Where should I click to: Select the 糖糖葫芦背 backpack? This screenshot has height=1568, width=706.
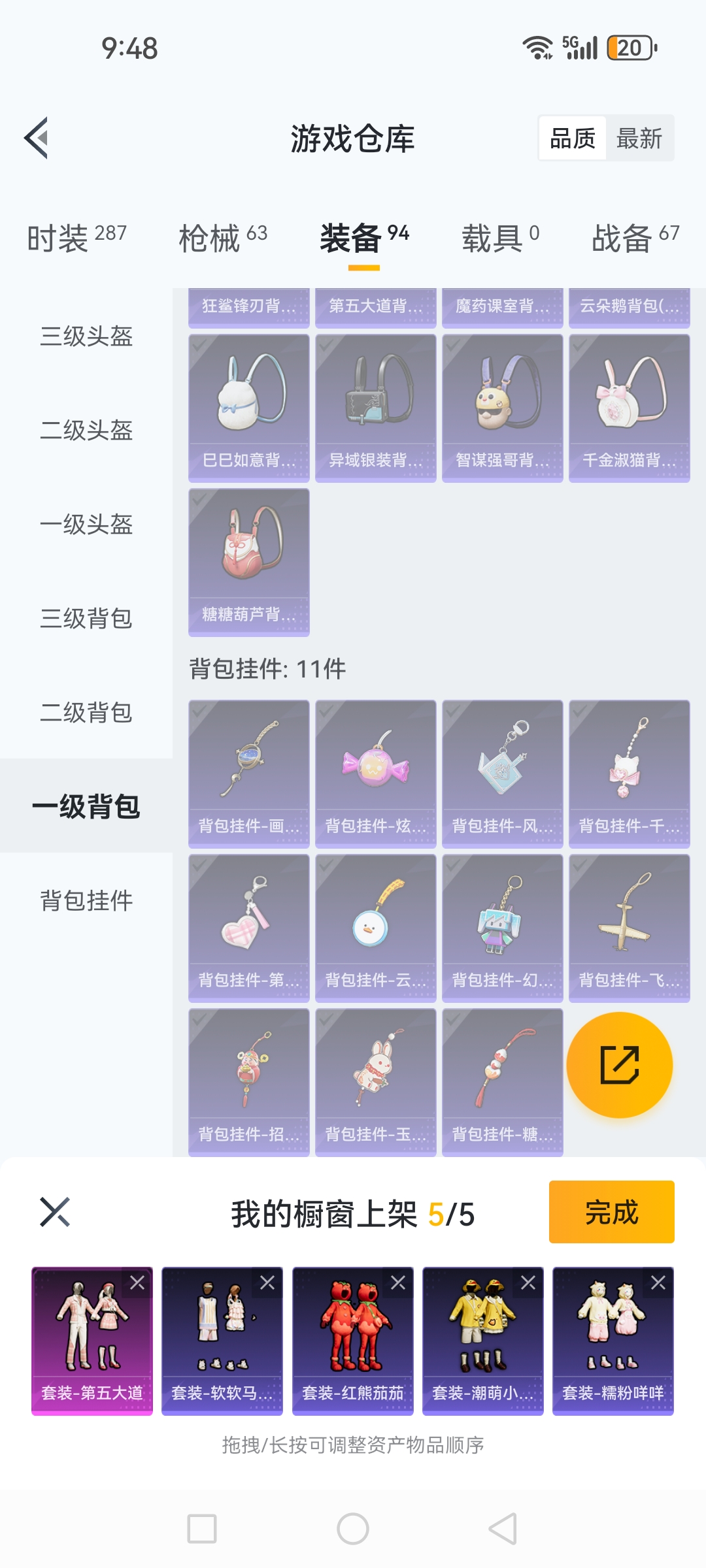(x=248, y=562)
